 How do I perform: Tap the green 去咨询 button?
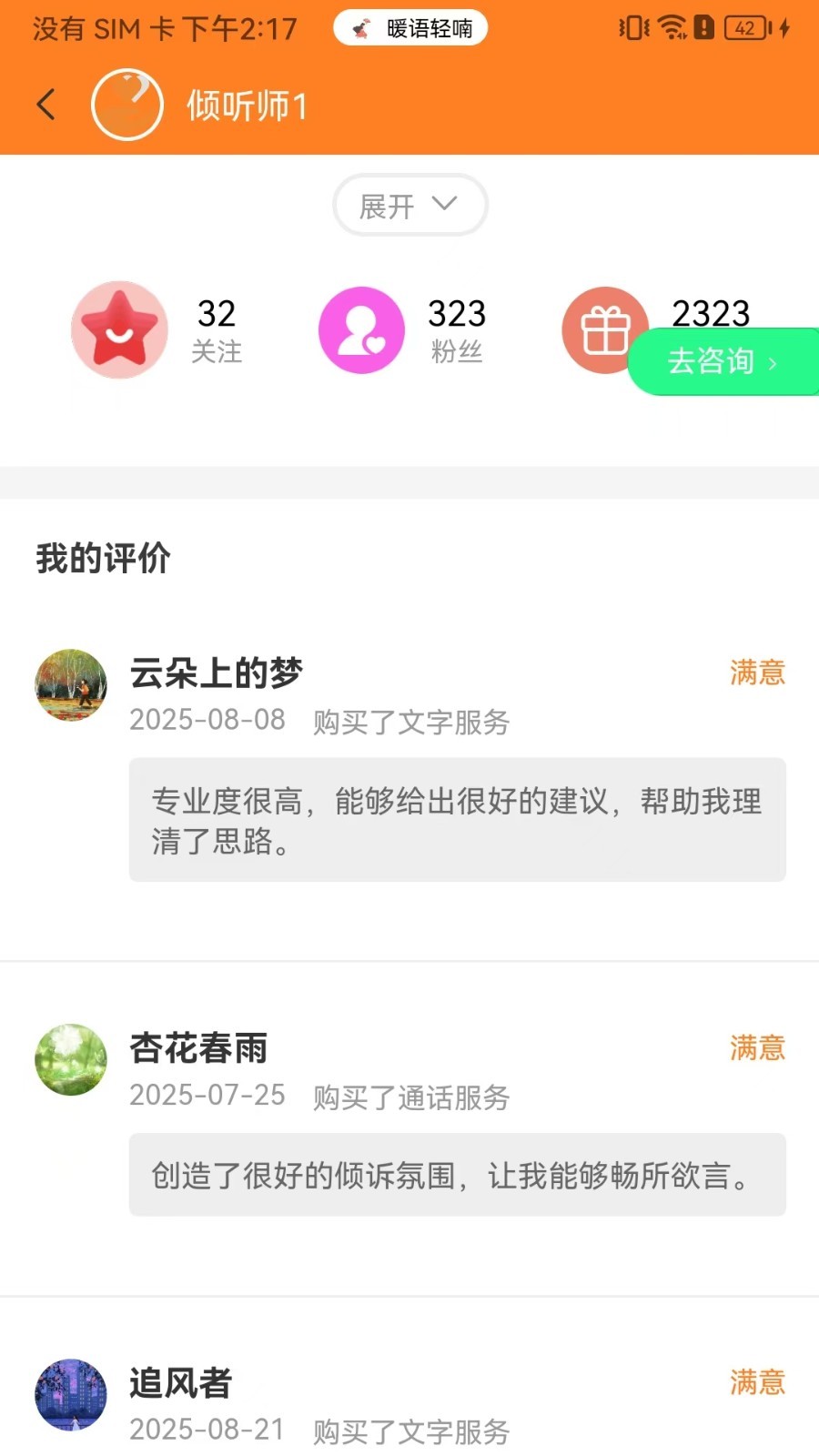723,362
